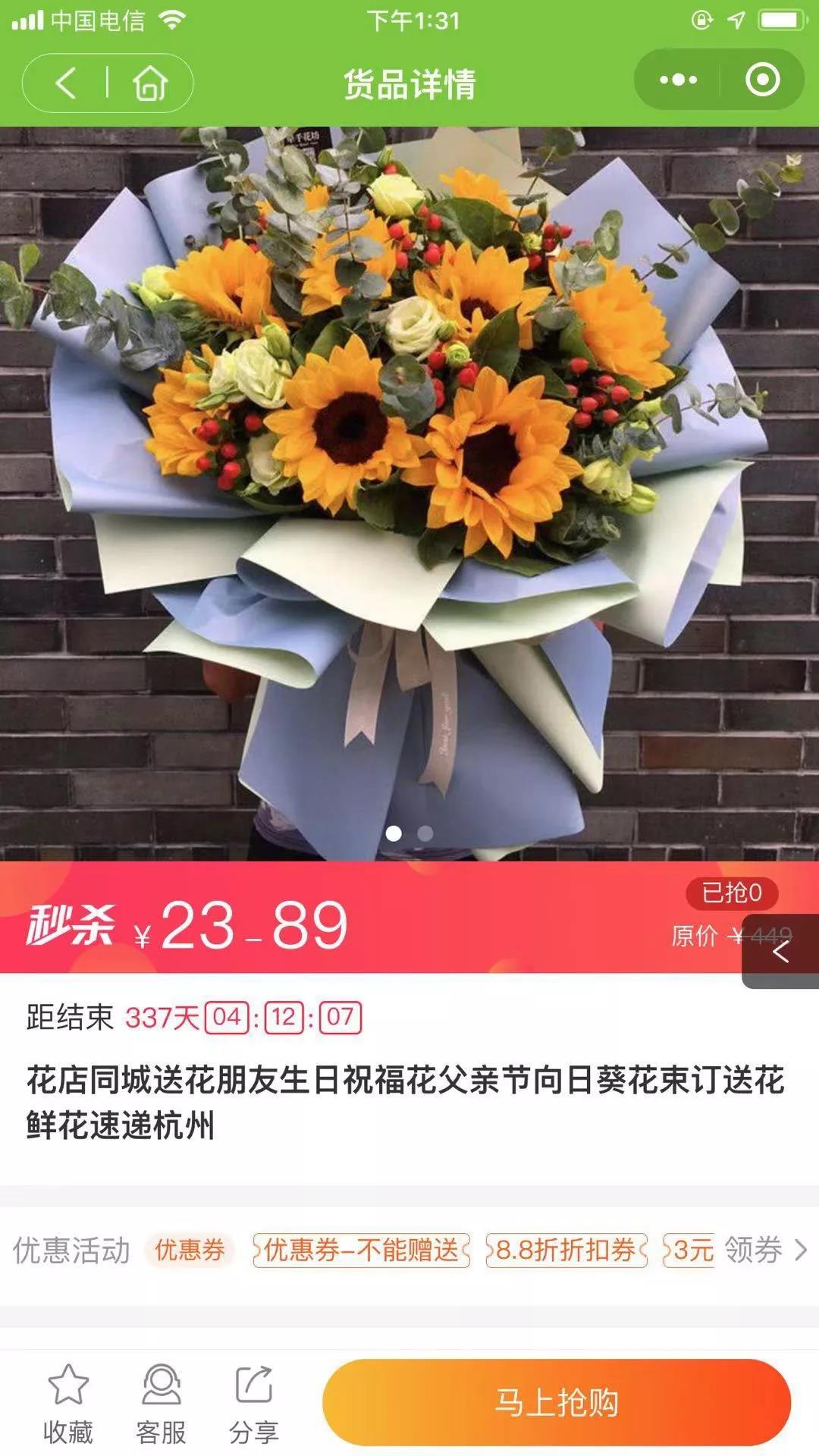Image resolution: width=819 pixels, height=1456 pixels.
Task: Tap the 优惠券 tag
Action: coord(190,1250)
